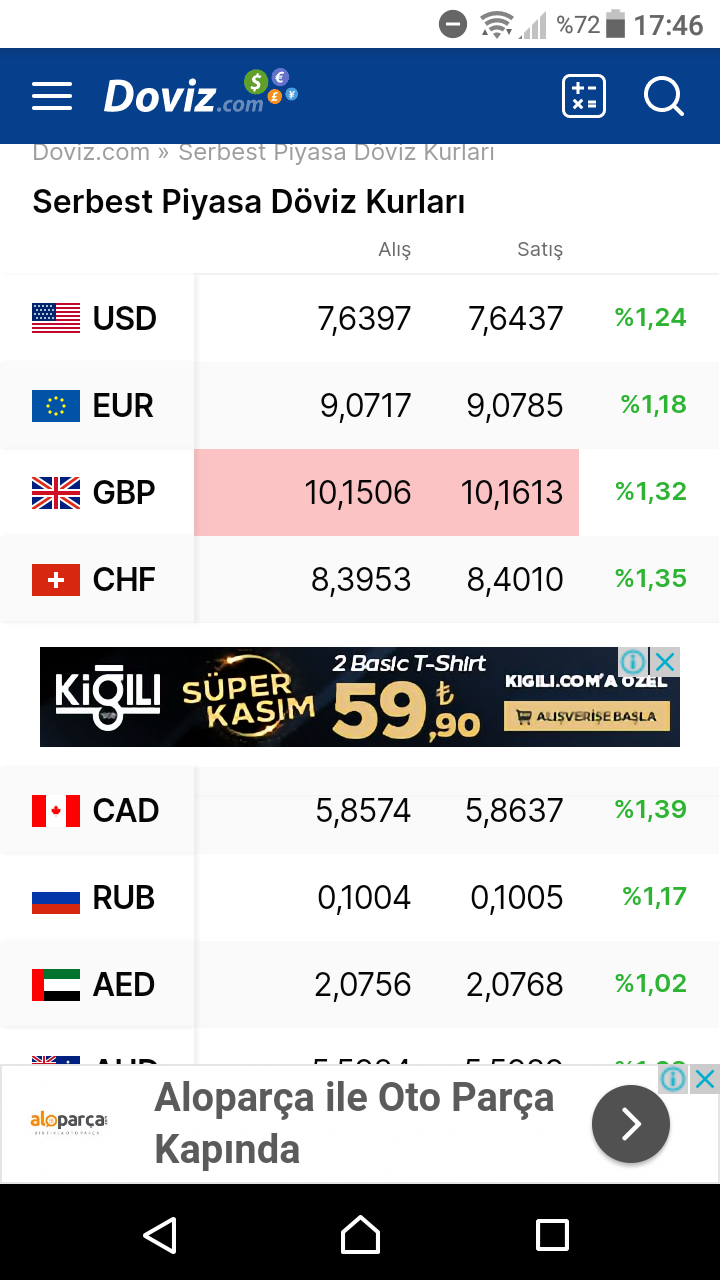Open the EUR exchange rate row
720x1280 pixels.
tap(360, 405)
